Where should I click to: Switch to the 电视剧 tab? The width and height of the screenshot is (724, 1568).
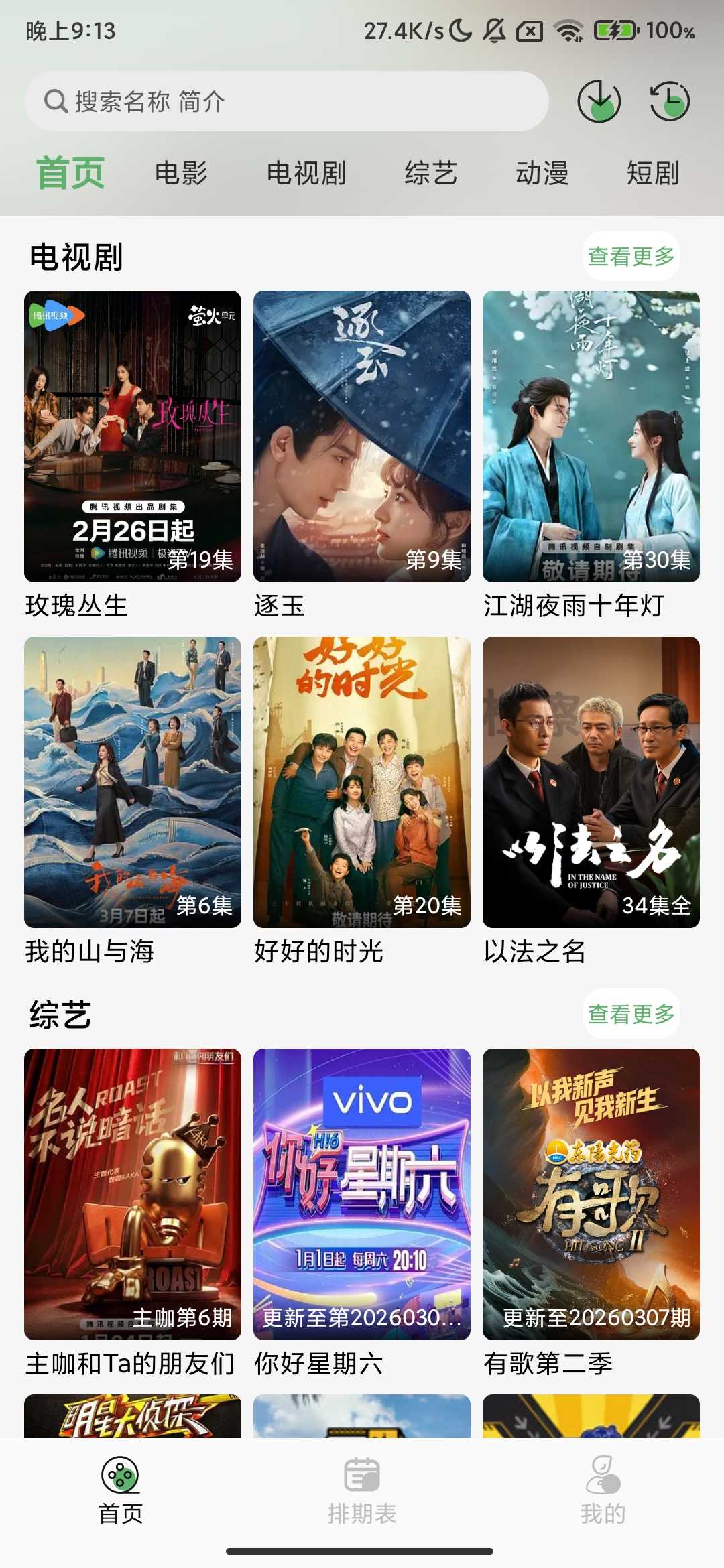pos(306,173)
